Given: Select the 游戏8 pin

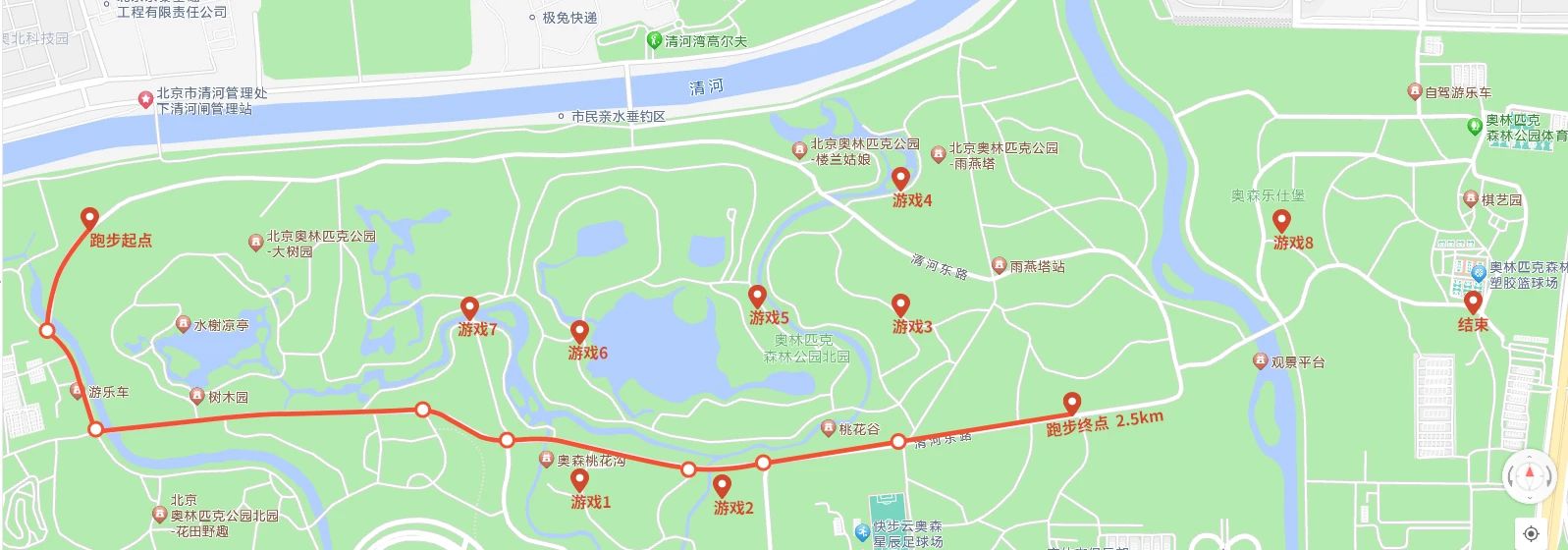Looking at the screenshot, I should point(1281,222).
